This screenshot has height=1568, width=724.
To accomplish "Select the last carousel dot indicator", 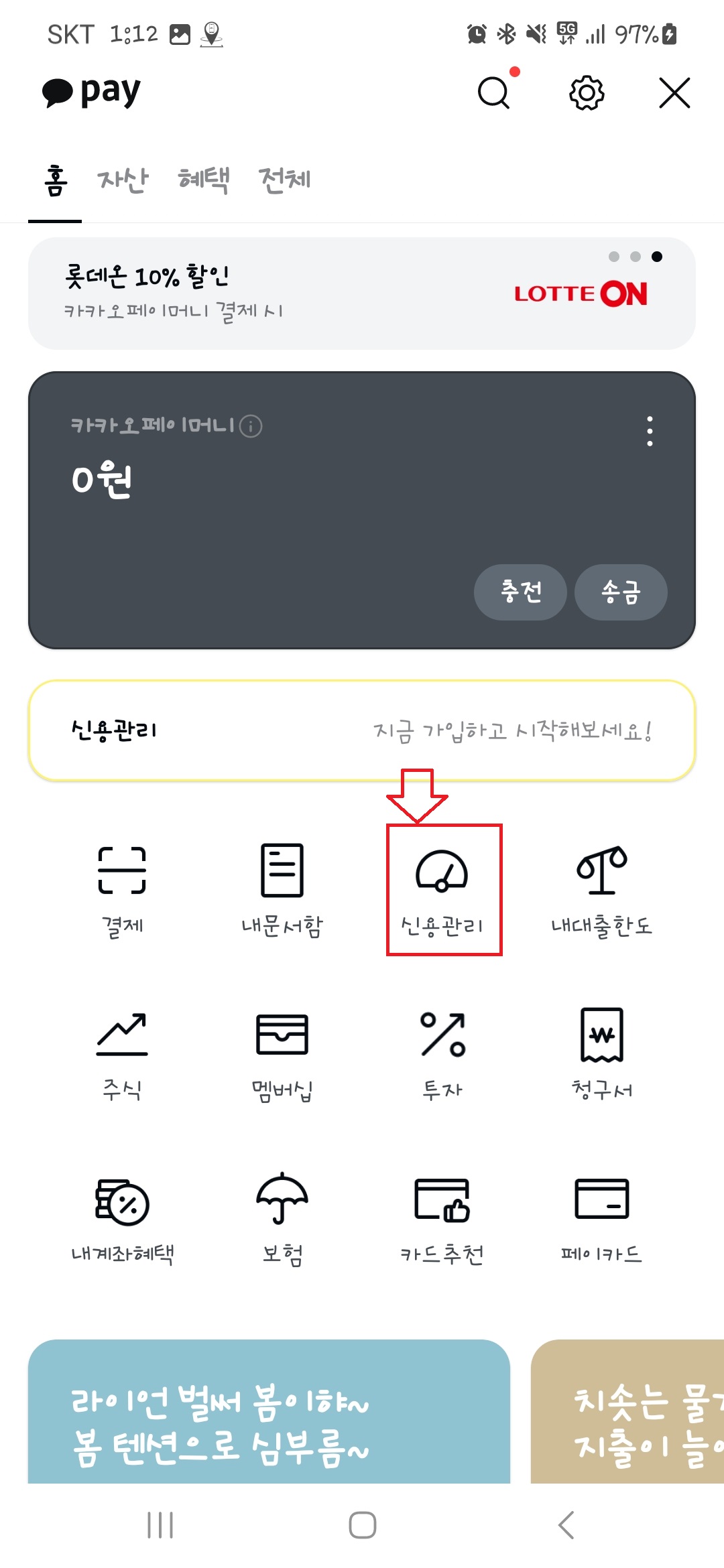I will pyautogui.click(x=656, y=256).
